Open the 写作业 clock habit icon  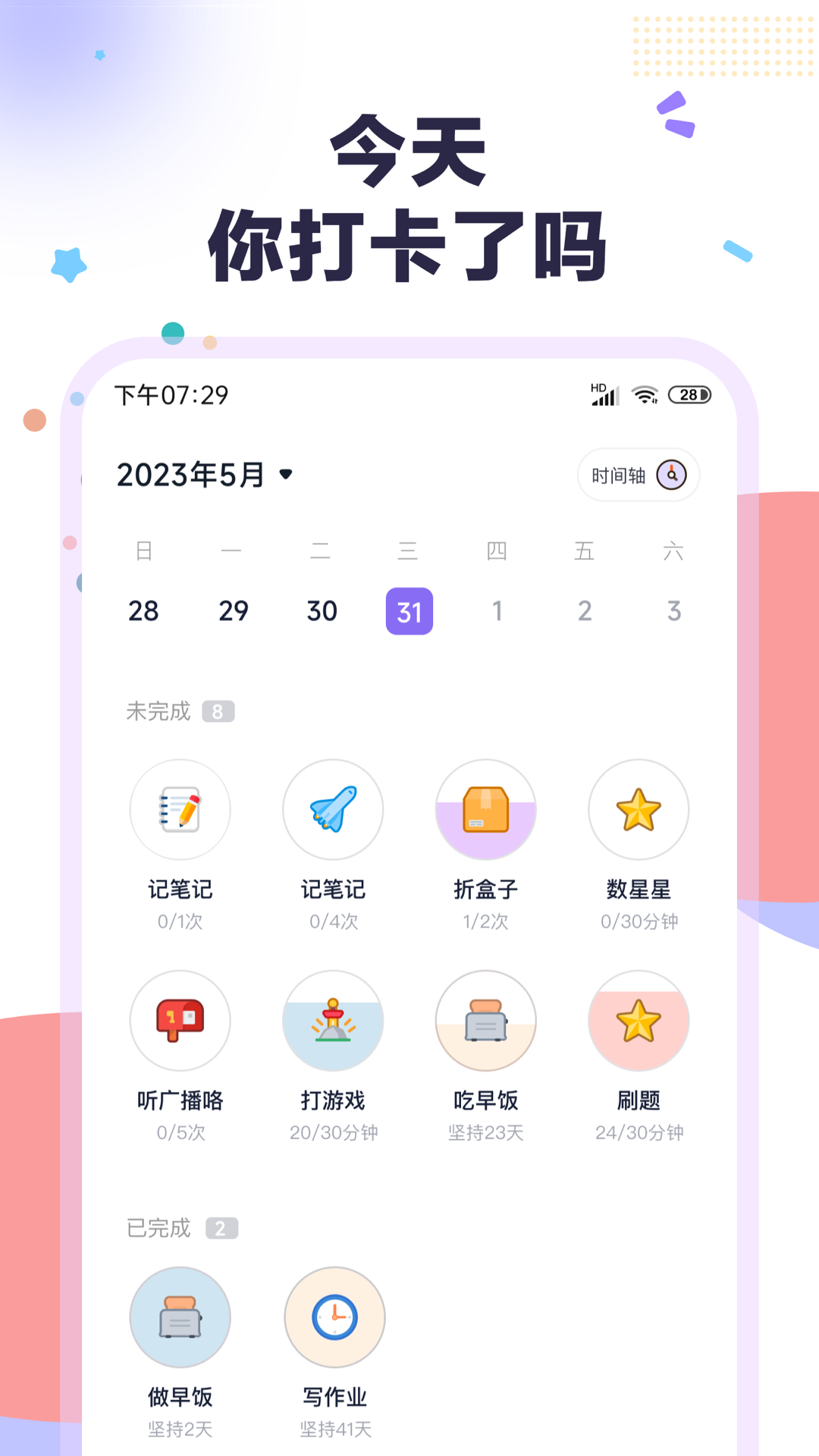click(x=334, y=1317)
